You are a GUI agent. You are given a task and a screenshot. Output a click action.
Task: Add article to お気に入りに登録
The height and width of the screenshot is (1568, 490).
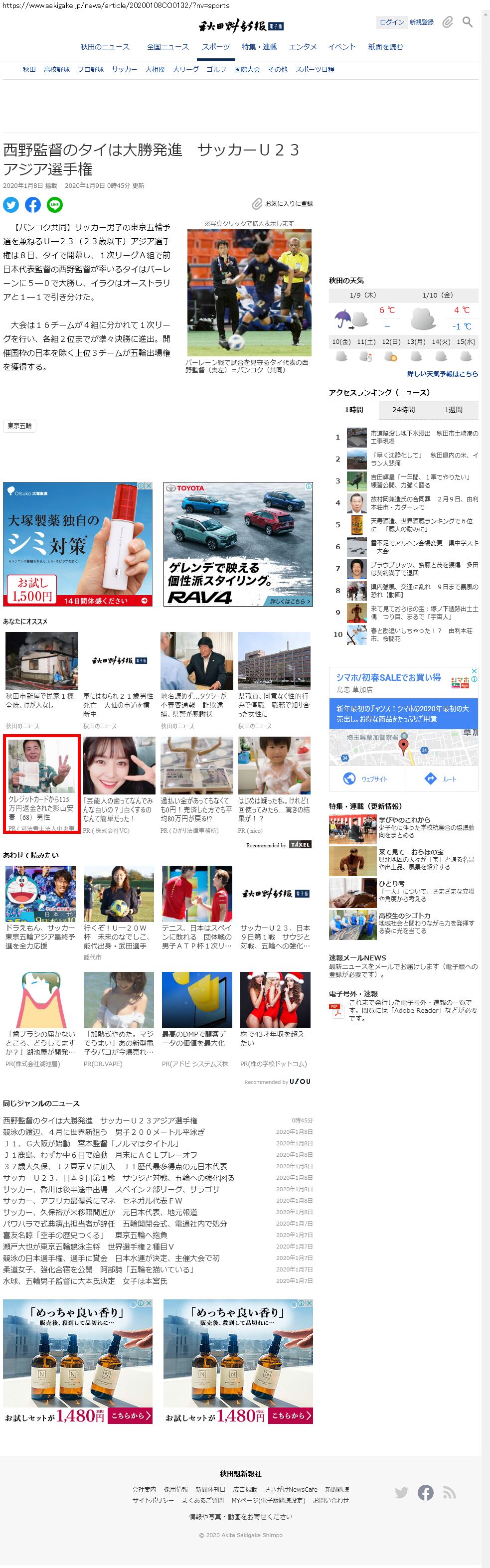click(283, 204)
